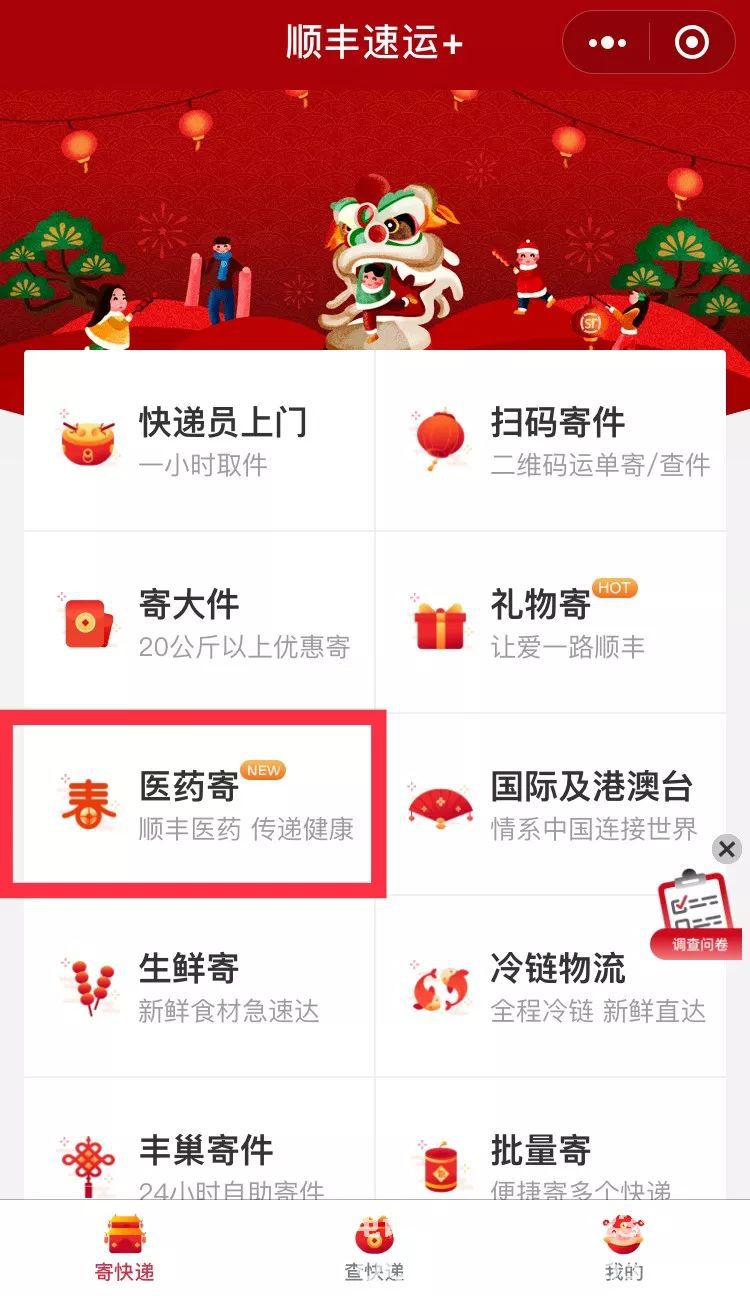Open 批量寄 batch shipping
Image resolution: width=750 pixels, height=1296 pixels.
click(551, 1160)
